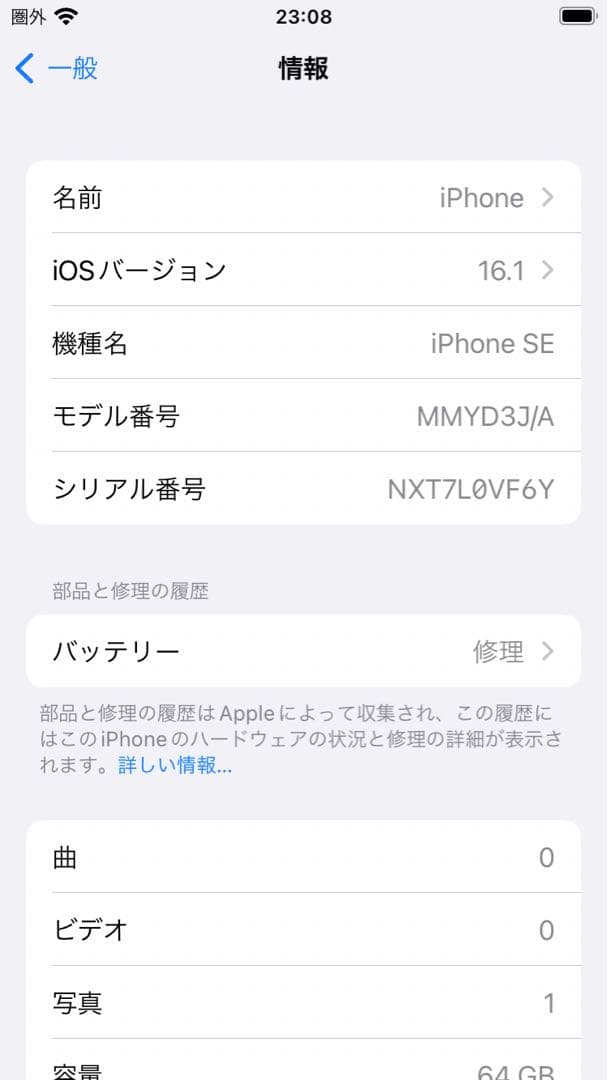Open the iOSバージョン details row
608x1080 pixels.
pos(303,270)
